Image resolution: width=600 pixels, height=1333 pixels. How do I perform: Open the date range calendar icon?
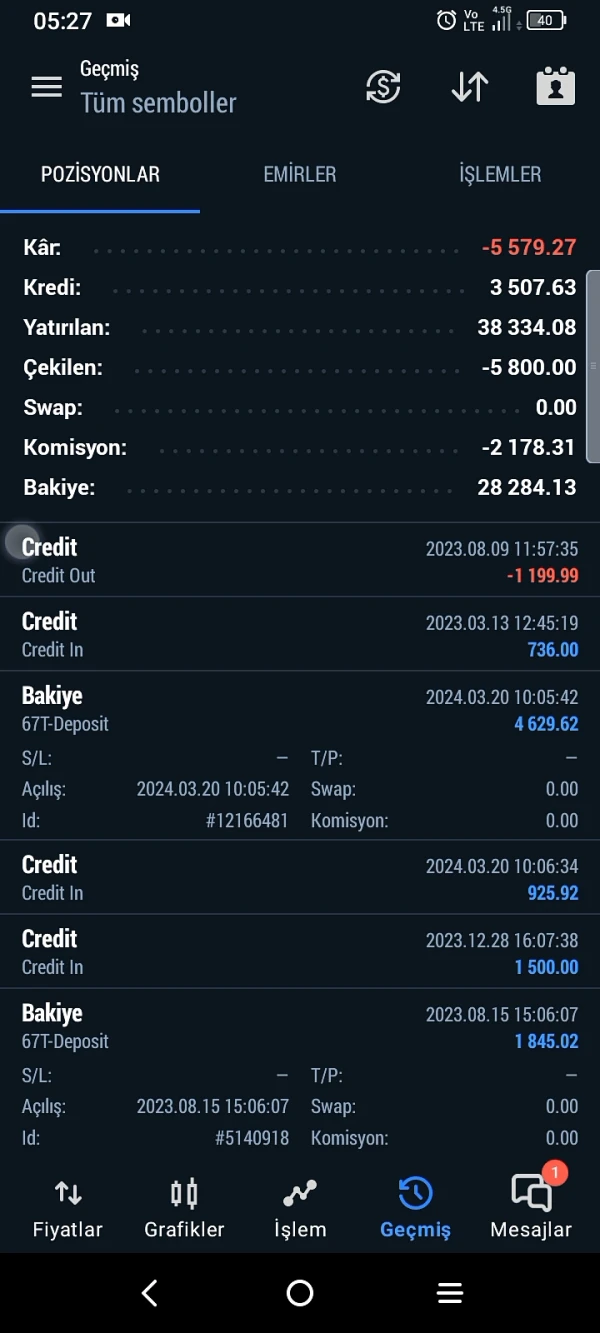555,87
